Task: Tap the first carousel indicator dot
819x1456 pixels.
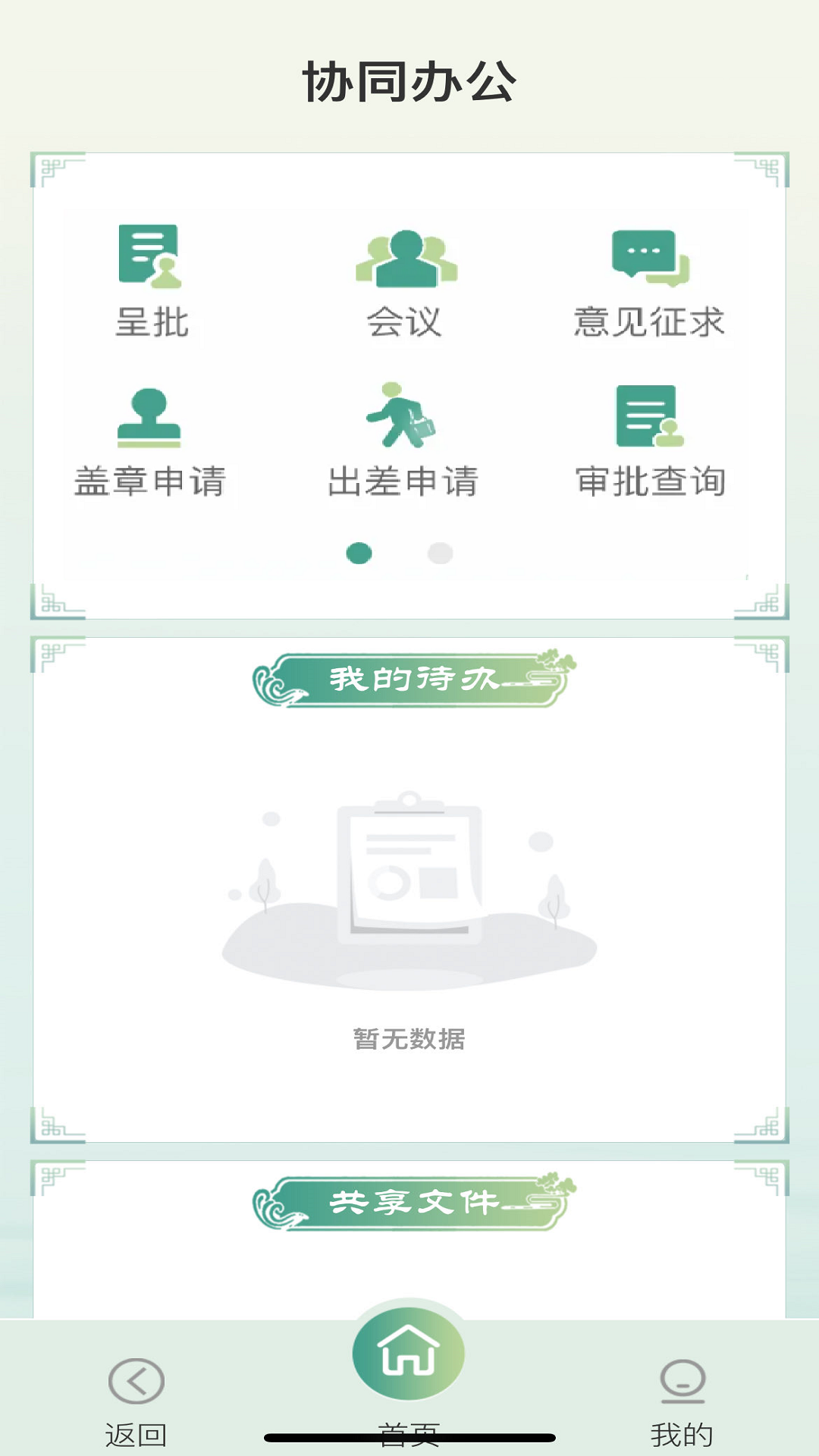Action: pyautogui.click(x=359, y=554)
